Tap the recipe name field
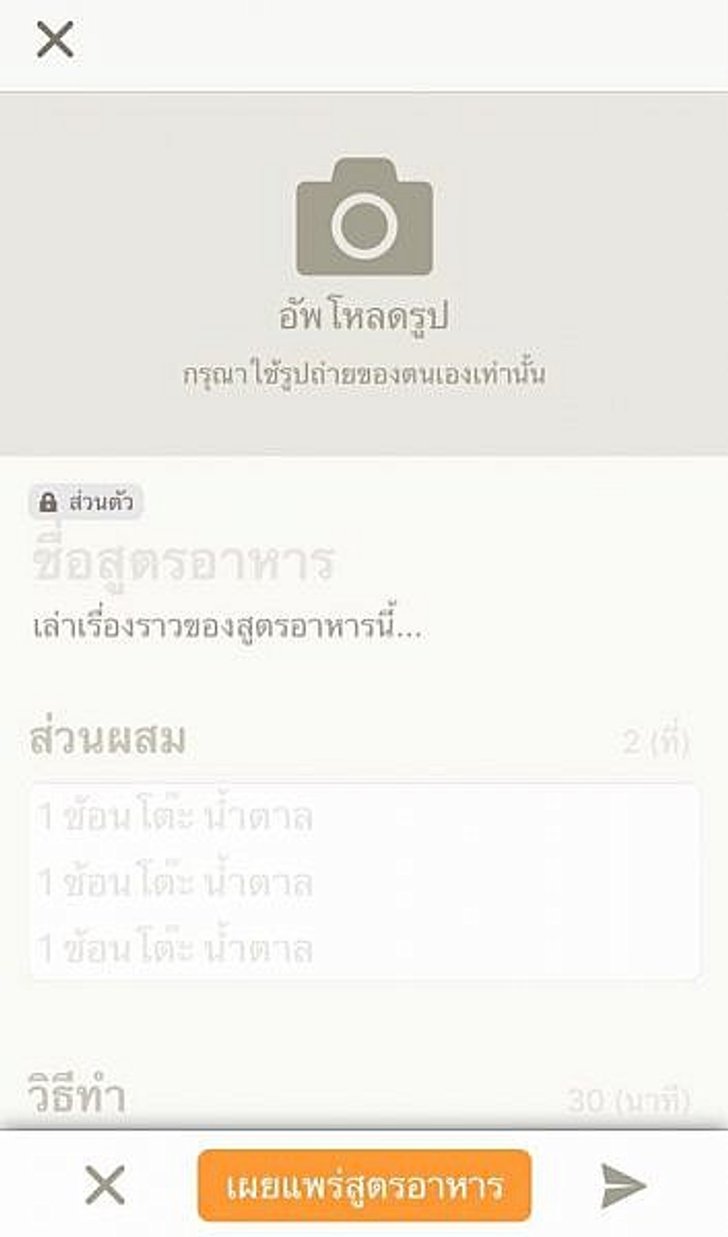Screen dimensions: 728x1237 [x=183, y=563]
